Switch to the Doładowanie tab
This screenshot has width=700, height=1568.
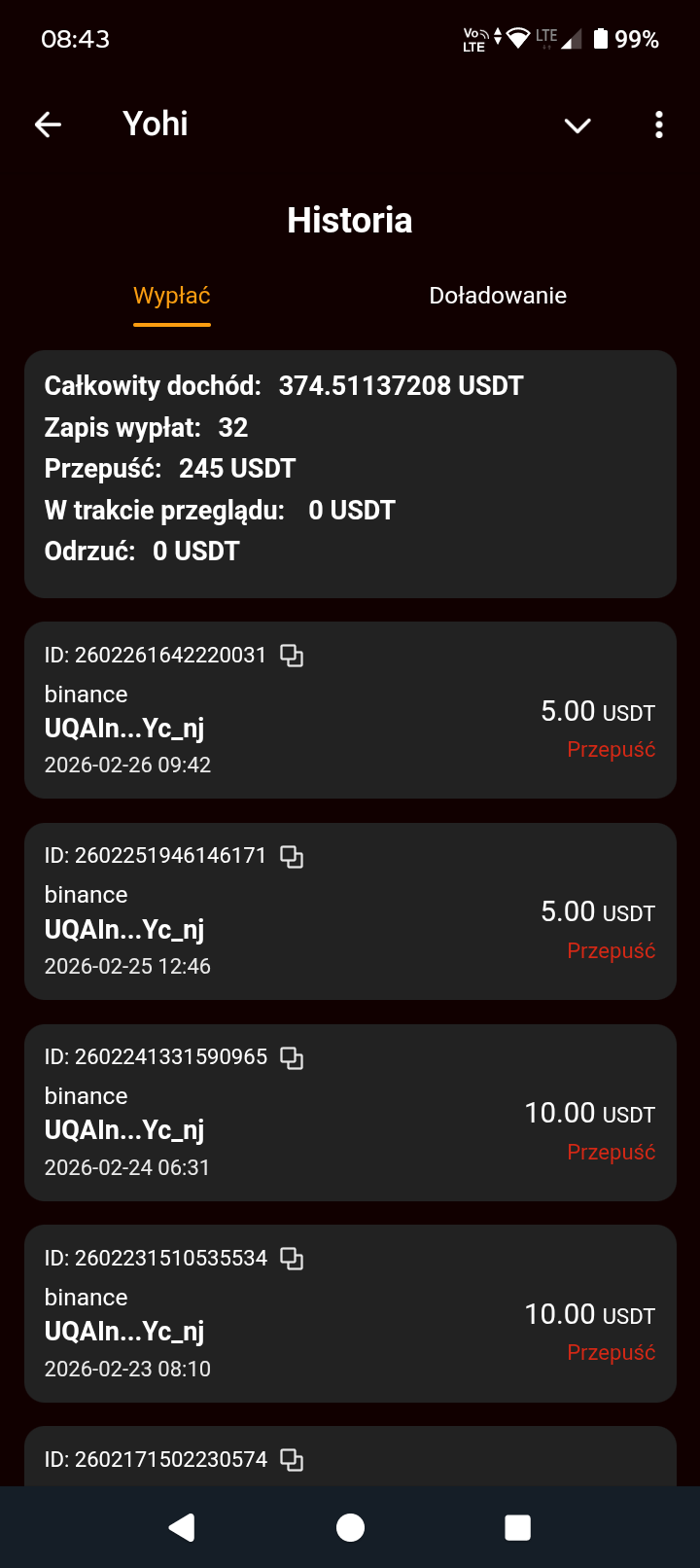(498, 296)
